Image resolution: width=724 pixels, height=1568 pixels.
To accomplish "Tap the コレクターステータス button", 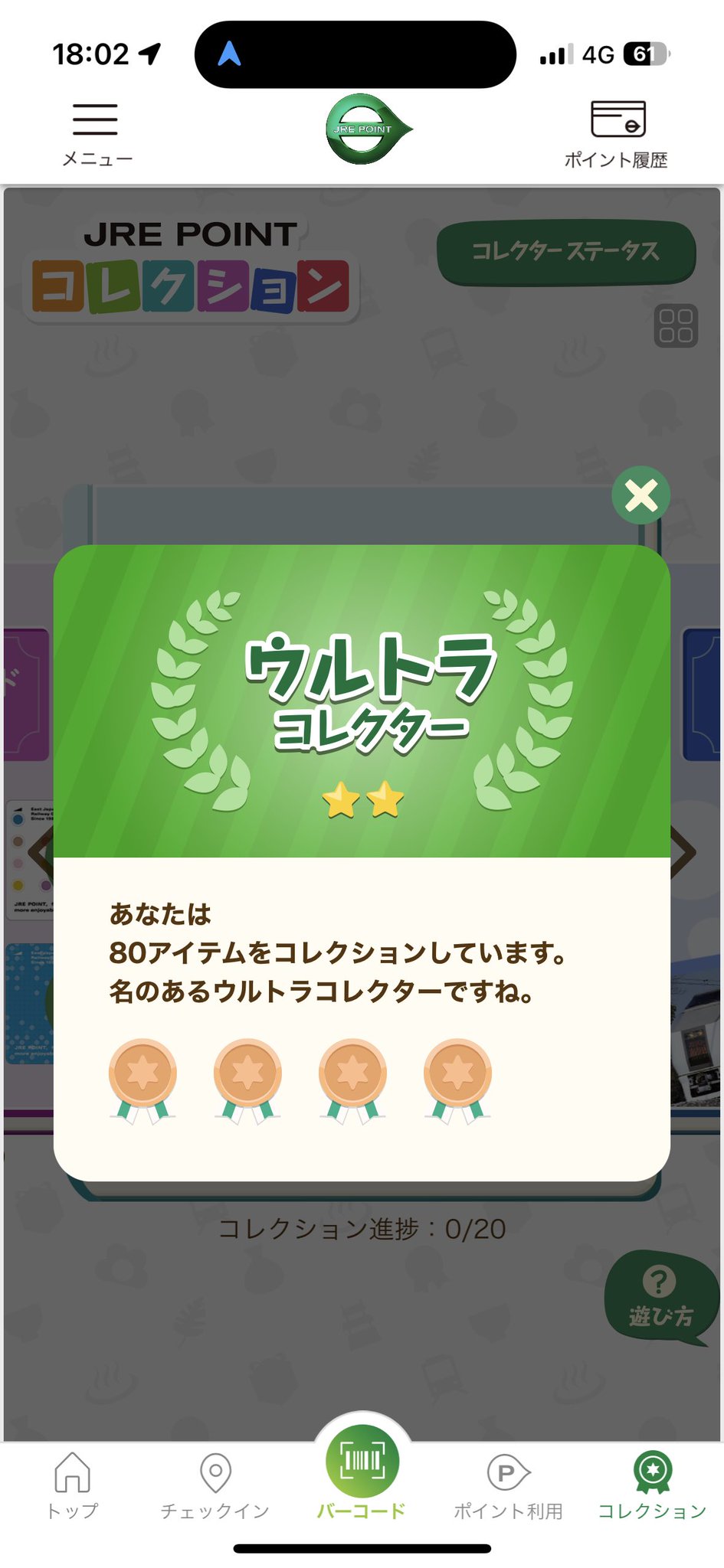I will tap(565, 252).
